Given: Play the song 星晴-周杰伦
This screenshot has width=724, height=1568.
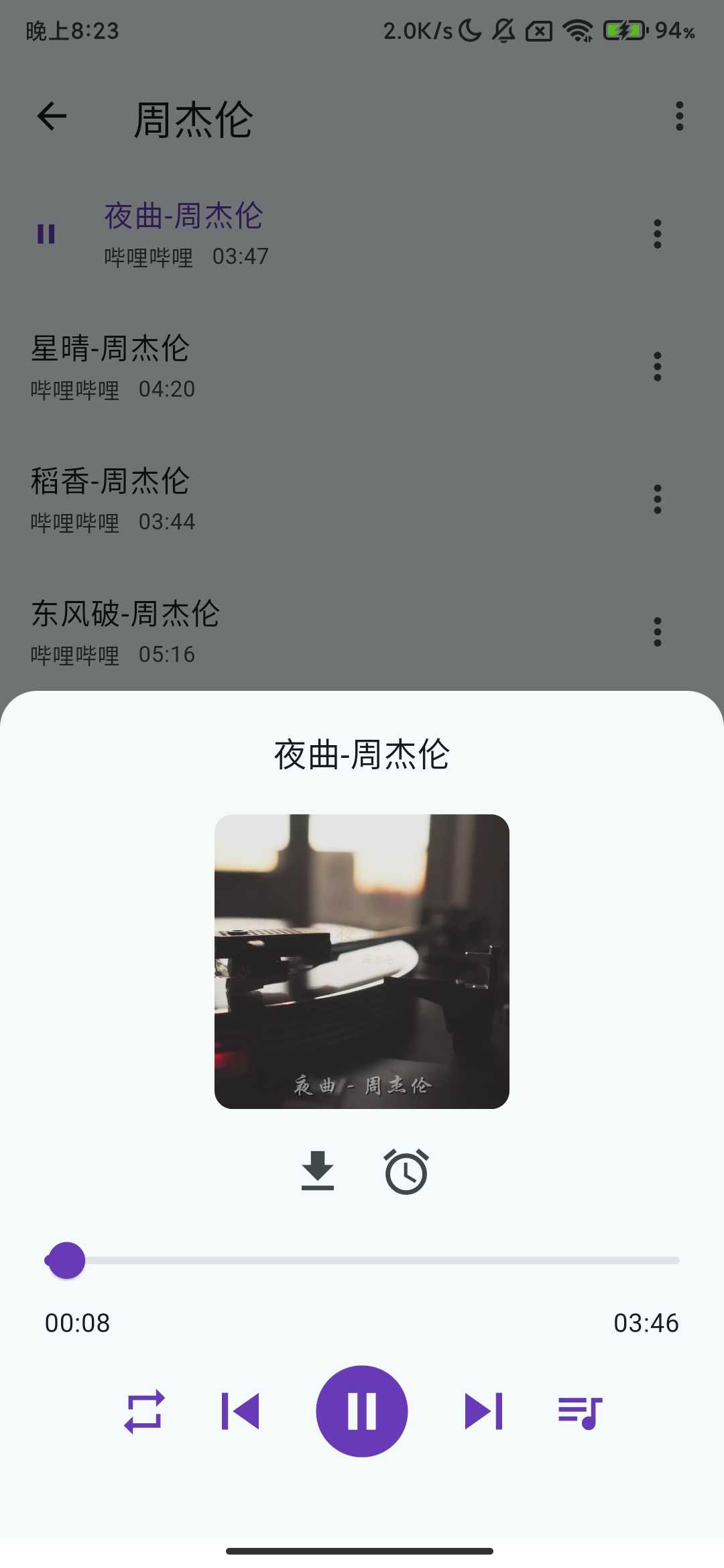Looking at the screenshot, I should [268, 366].
